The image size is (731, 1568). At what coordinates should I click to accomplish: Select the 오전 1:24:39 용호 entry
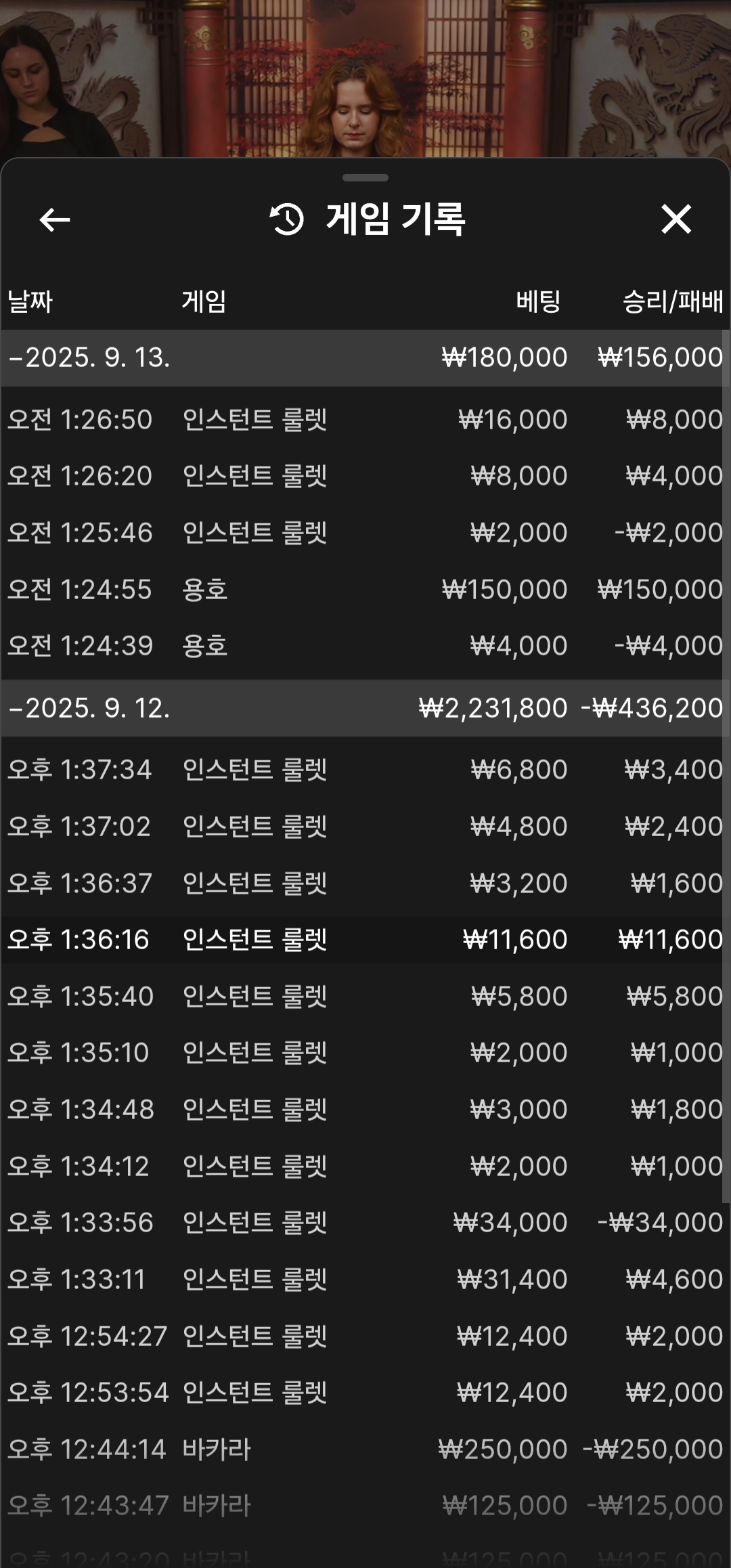pos(365,646)
